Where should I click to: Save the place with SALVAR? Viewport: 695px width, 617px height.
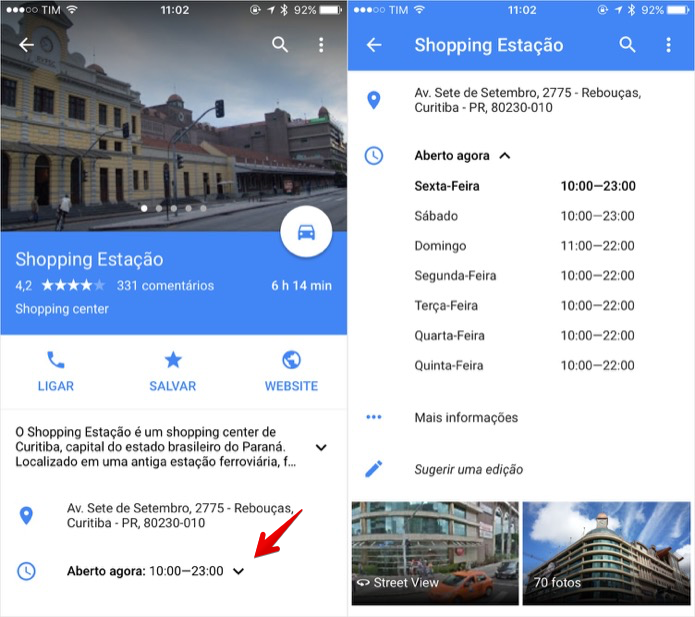click(x=173, y=371)
